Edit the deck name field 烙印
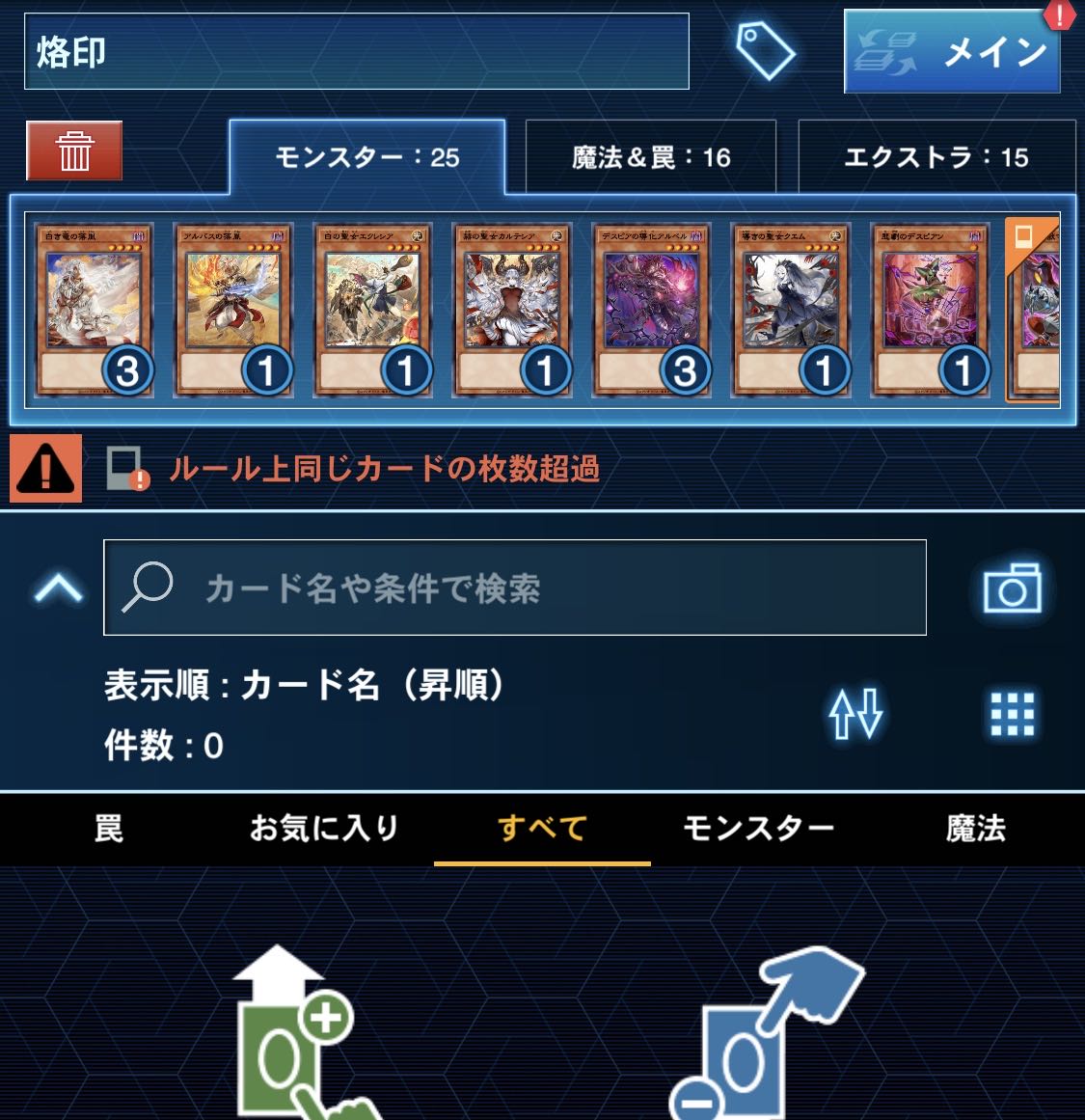1085x1120 pixels. coord(356,51)
